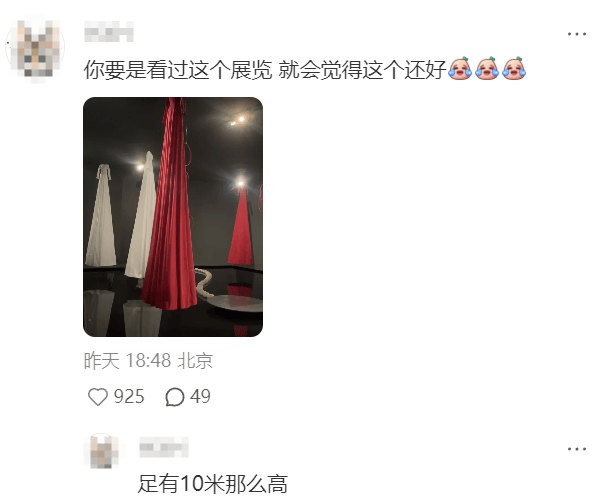Like the comment with 925 likes
Image resolution: width=609 pixels, height=500 pixels.
coord(98,397)
